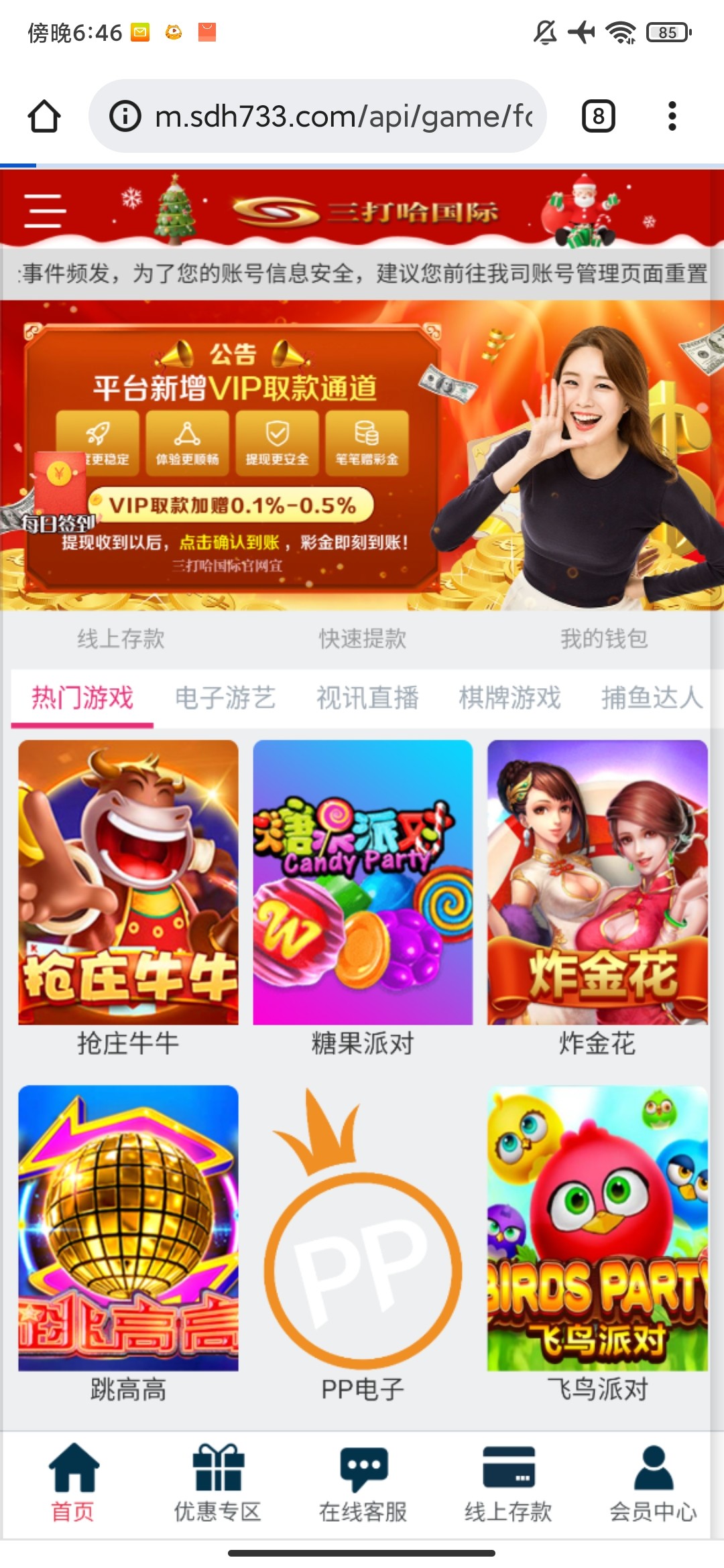Select the 捕鱼达人 tab
This screenshot has width=724, height=1568.
coord(651,698)
